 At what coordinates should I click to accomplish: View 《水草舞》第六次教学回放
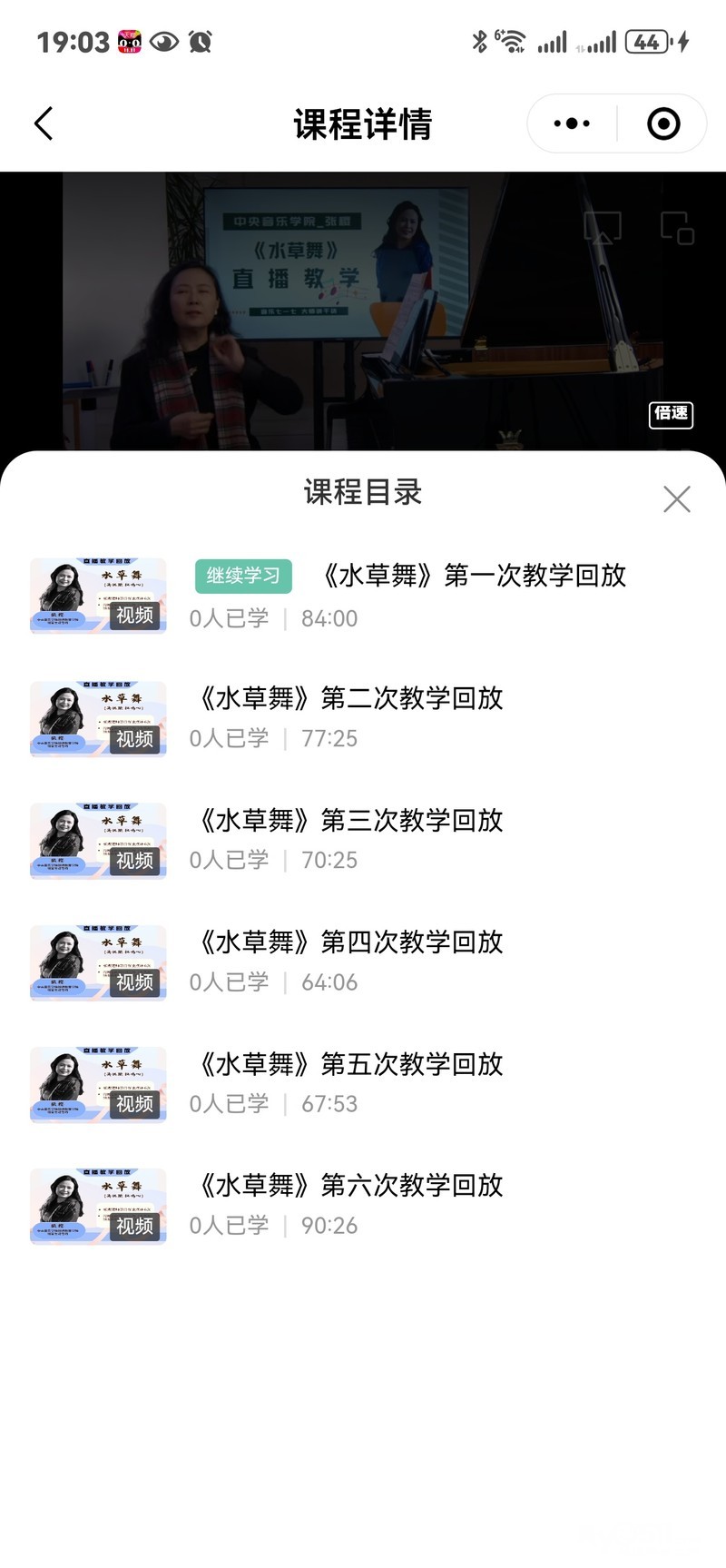point(350,1186)
